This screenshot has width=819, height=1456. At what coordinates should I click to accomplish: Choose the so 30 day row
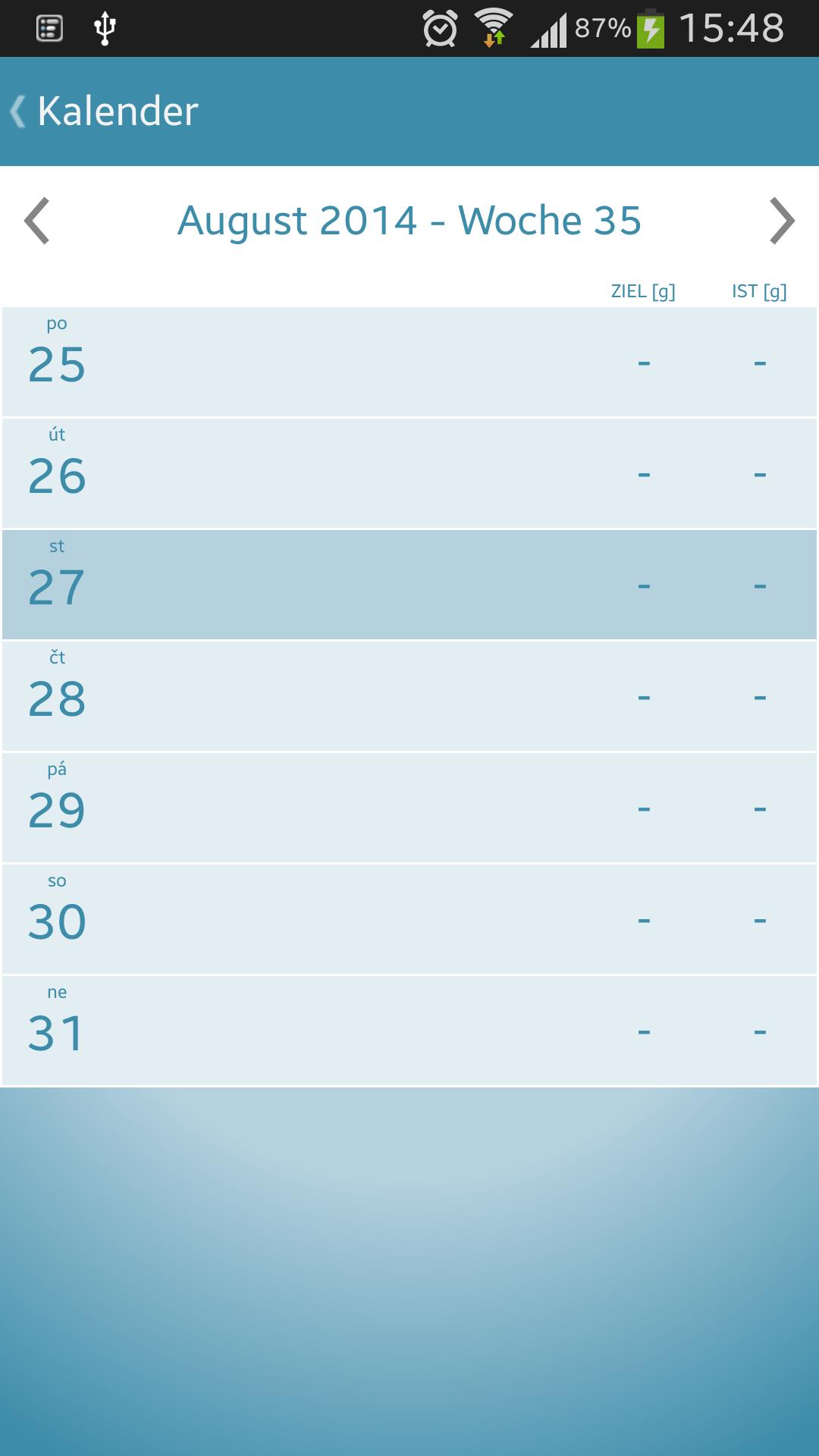[x=409, y=919]
